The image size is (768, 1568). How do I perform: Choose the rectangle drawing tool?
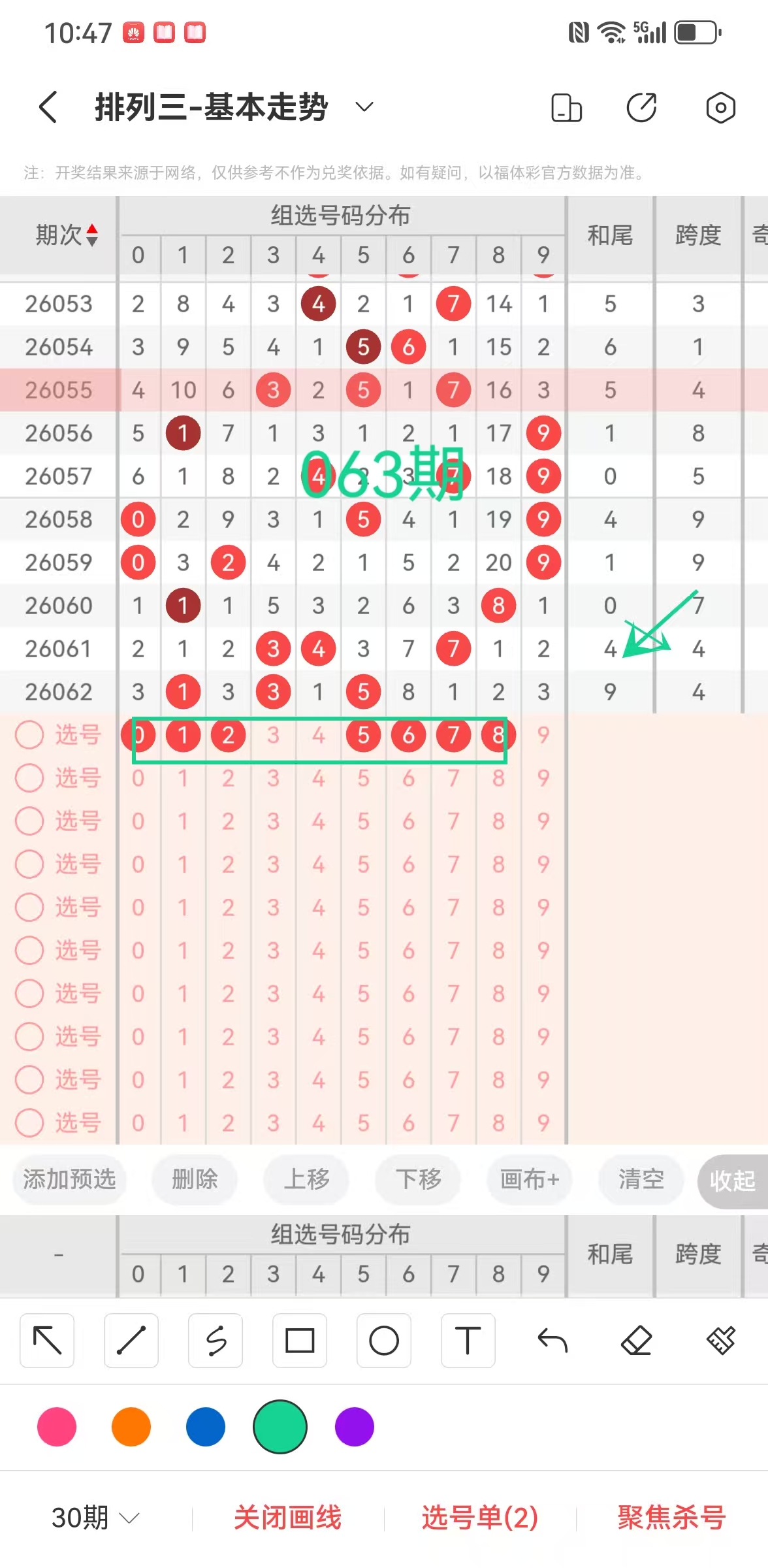pos(300,1341)
